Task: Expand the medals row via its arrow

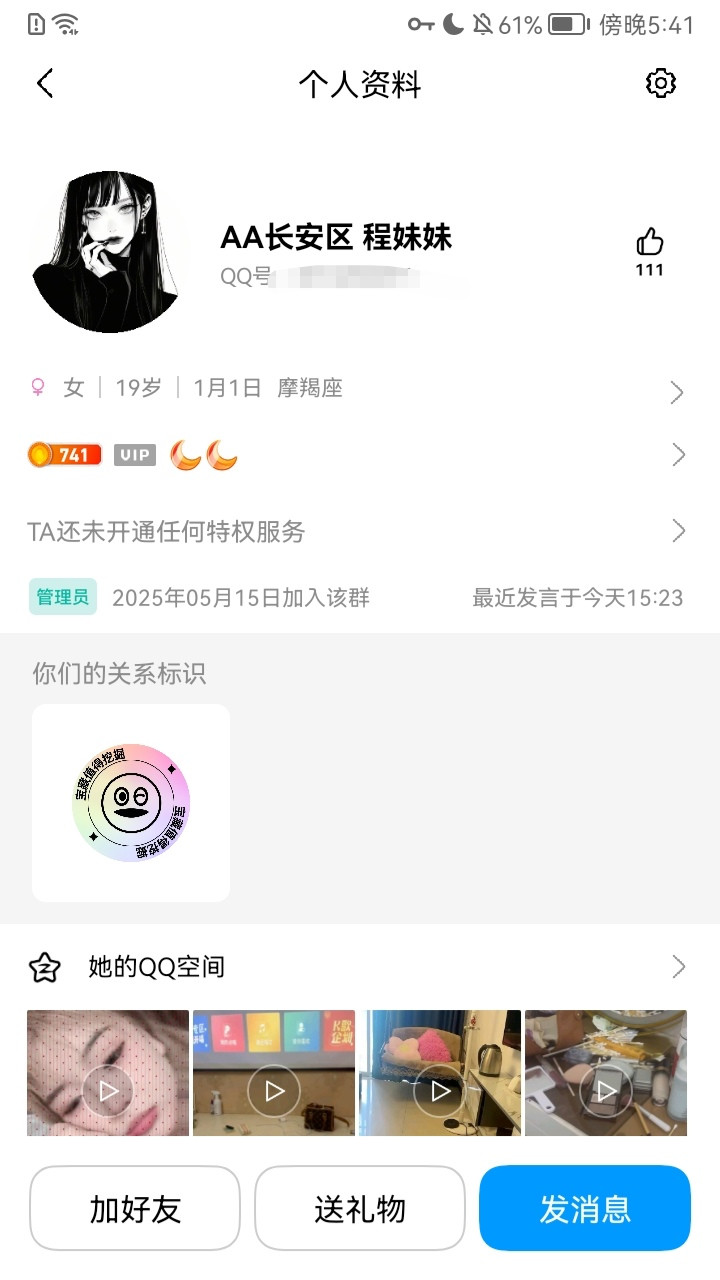Action: pyautogui.click(x=678, y=455)
